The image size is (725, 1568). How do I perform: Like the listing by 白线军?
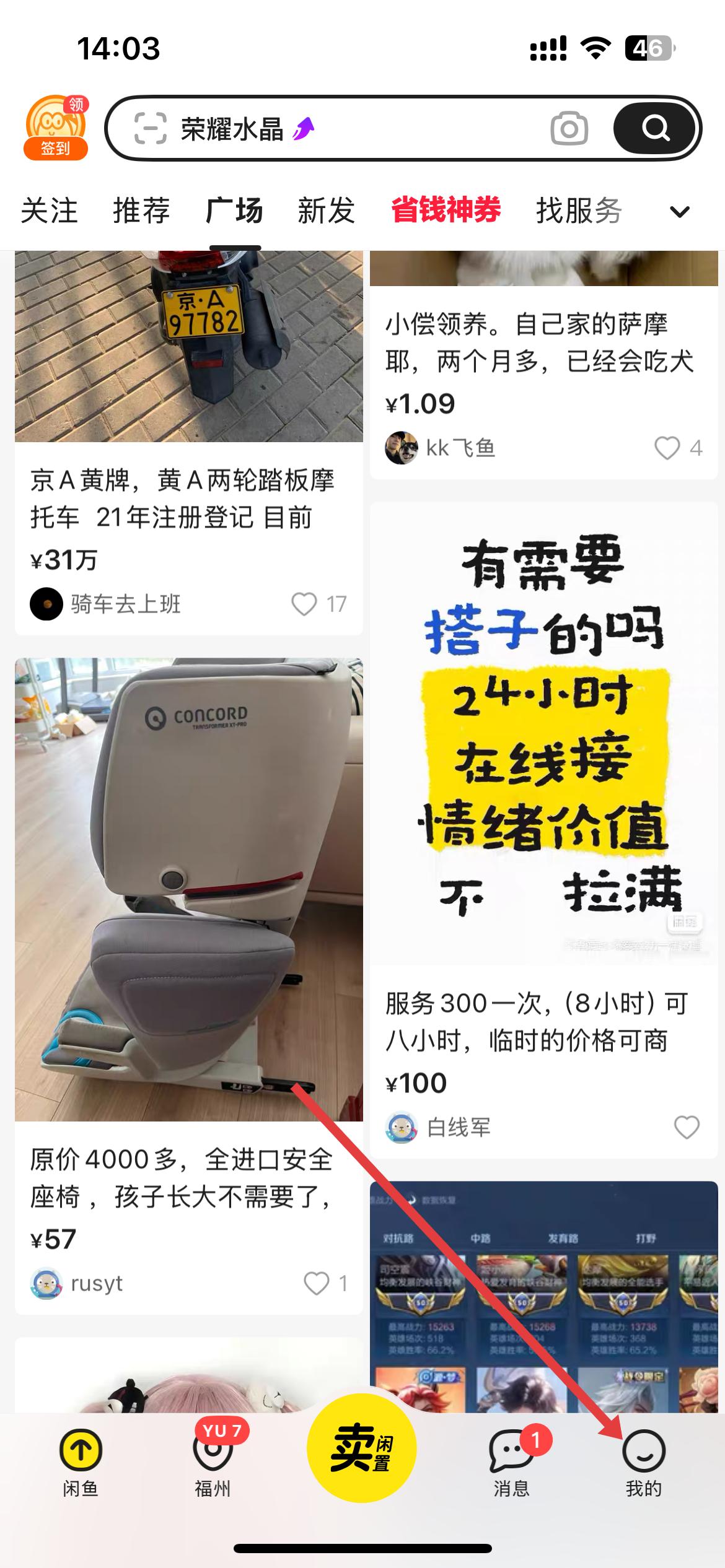[x=687, y=1128]
